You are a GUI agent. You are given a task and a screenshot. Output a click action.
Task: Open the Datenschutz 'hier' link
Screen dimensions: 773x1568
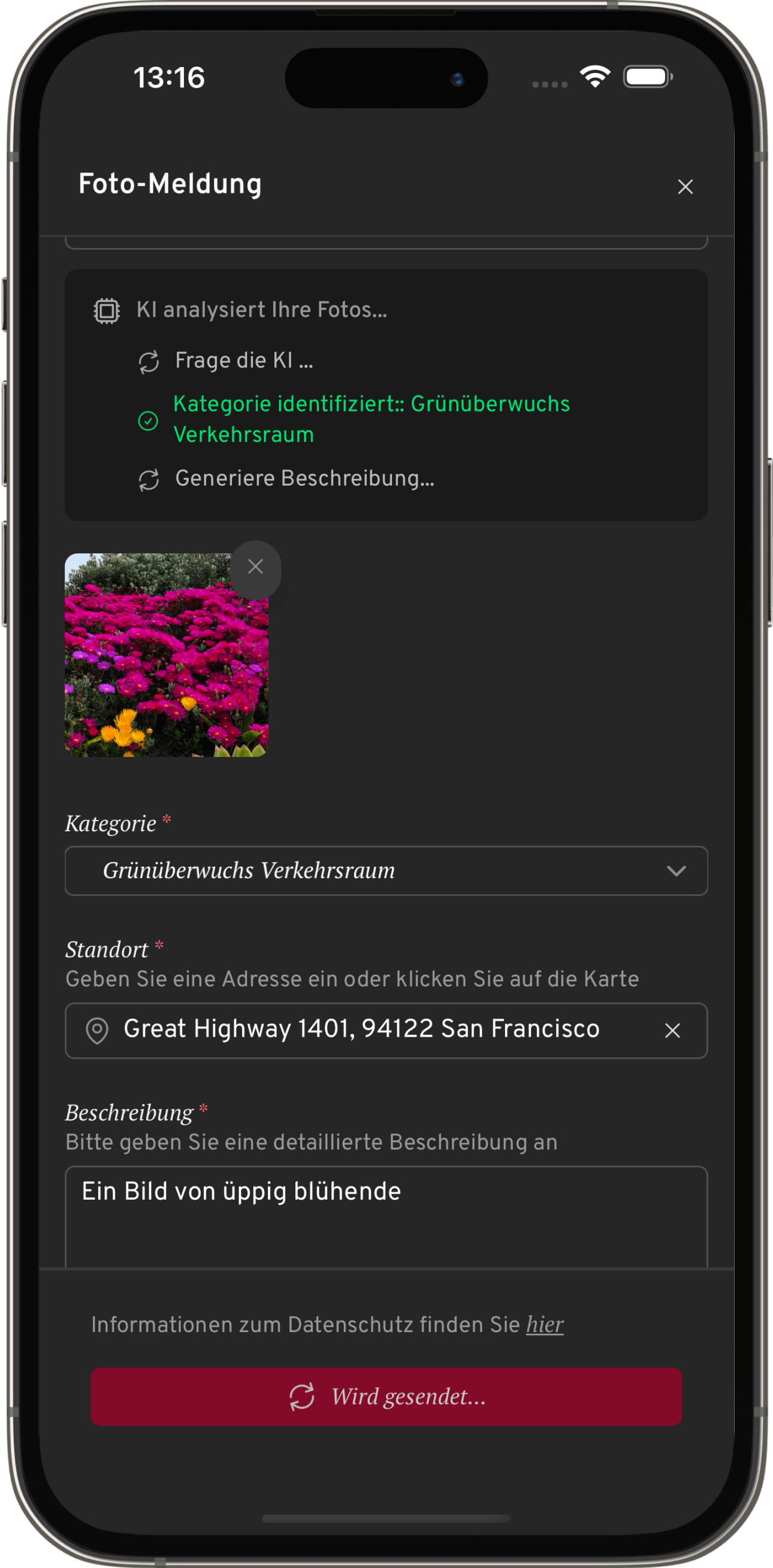(545, 1324)
